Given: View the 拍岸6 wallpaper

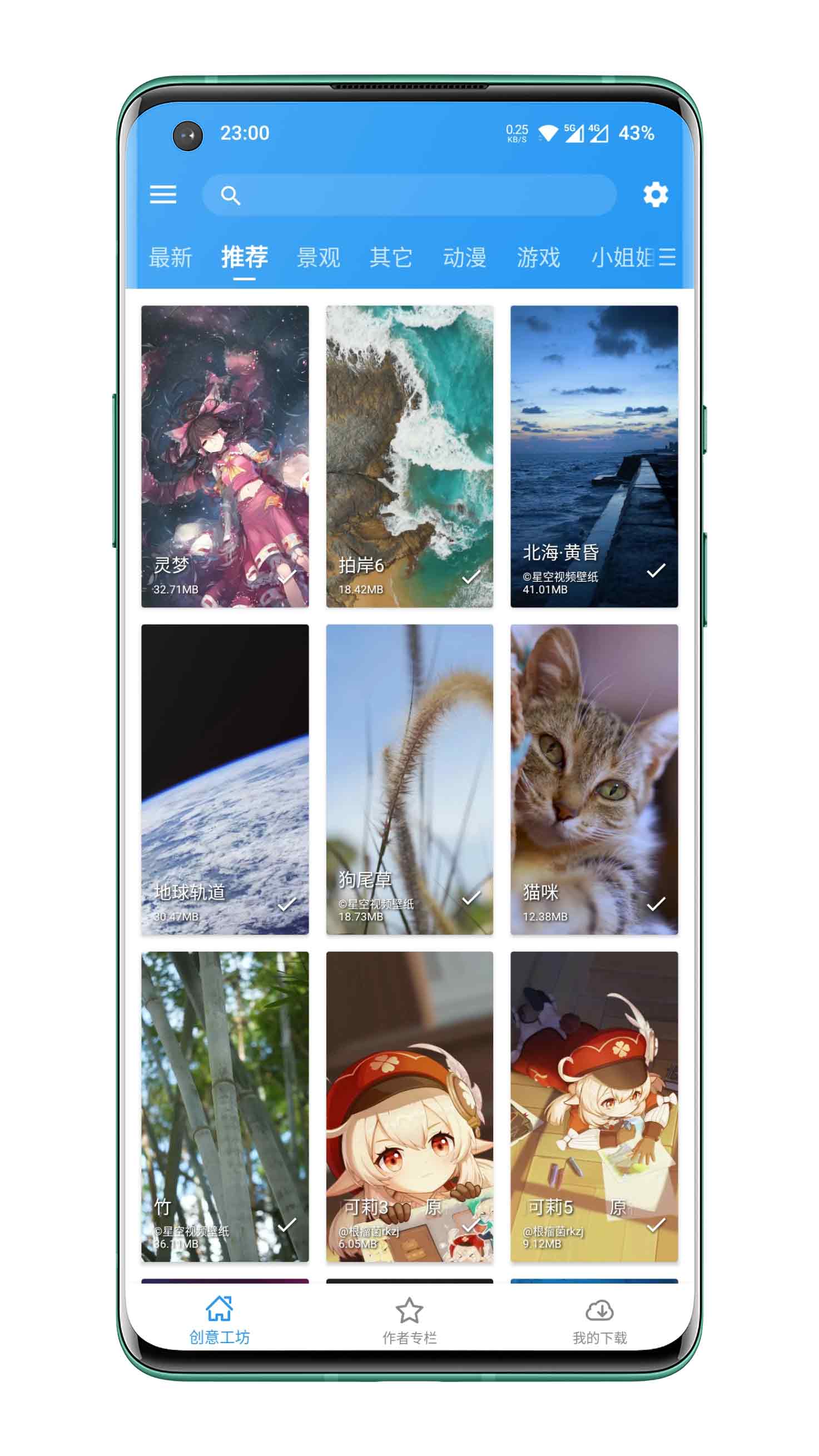Looking at the screenshot, I should [409, 455].
